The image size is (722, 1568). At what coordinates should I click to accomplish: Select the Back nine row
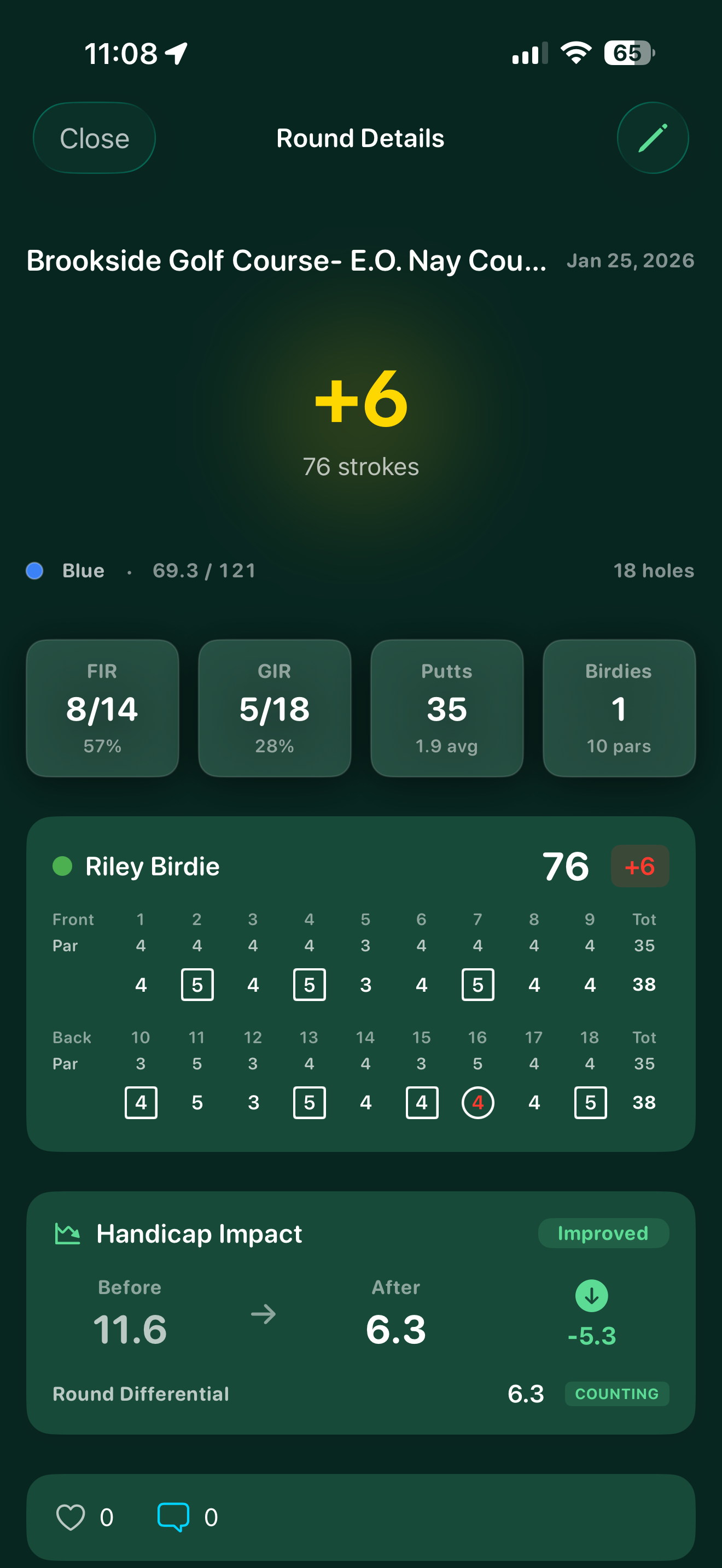coord(72,1037)
